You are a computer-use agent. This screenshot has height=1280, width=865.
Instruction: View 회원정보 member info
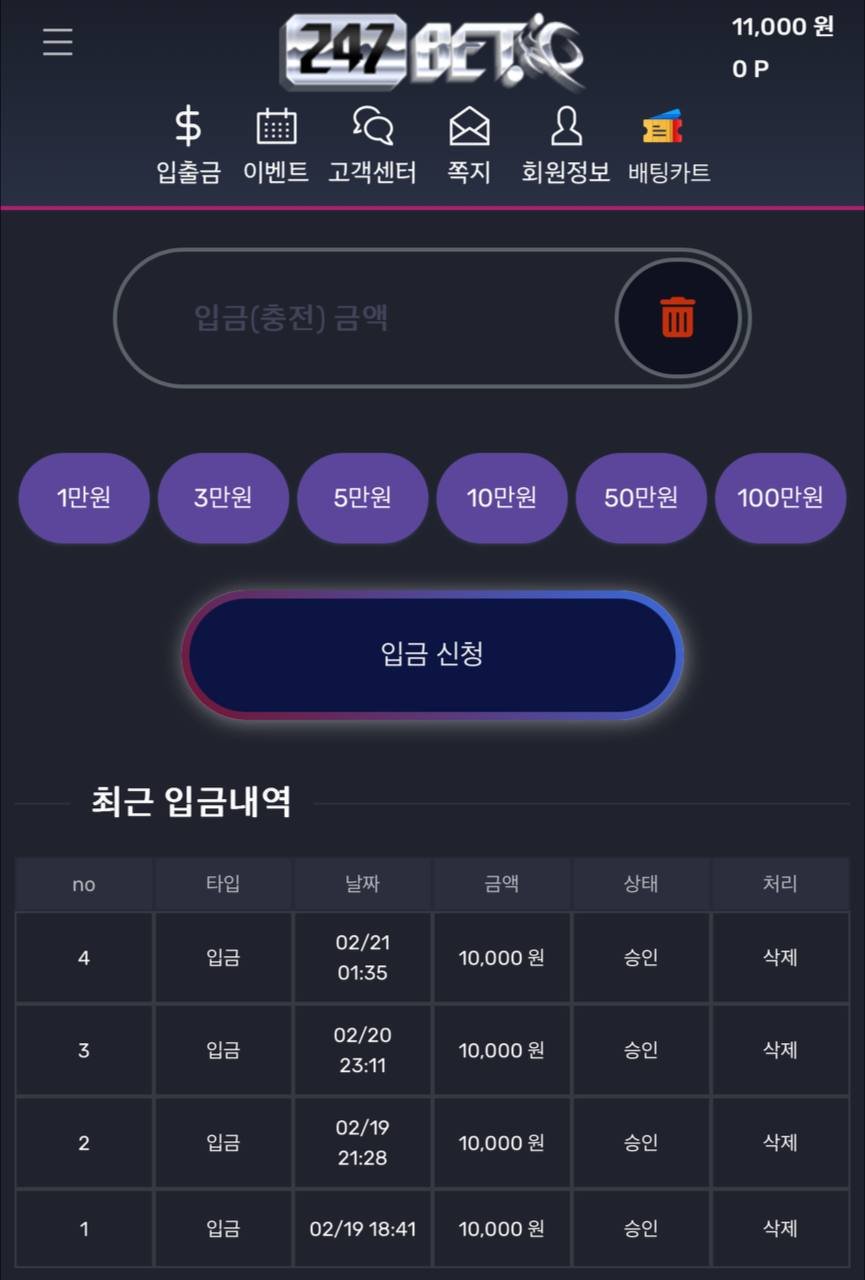click(565, 146)
